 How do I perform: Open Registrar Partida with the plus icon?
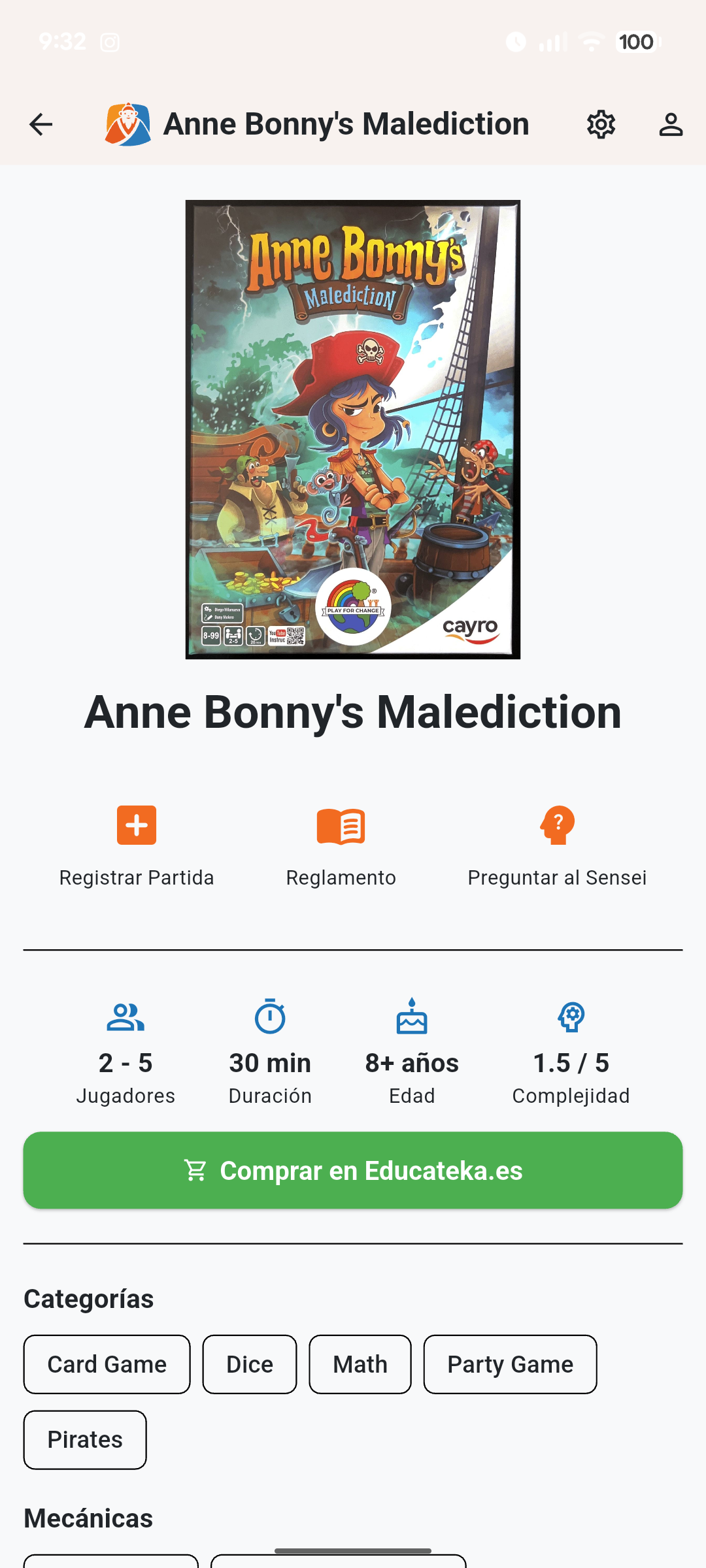point(136,825)
